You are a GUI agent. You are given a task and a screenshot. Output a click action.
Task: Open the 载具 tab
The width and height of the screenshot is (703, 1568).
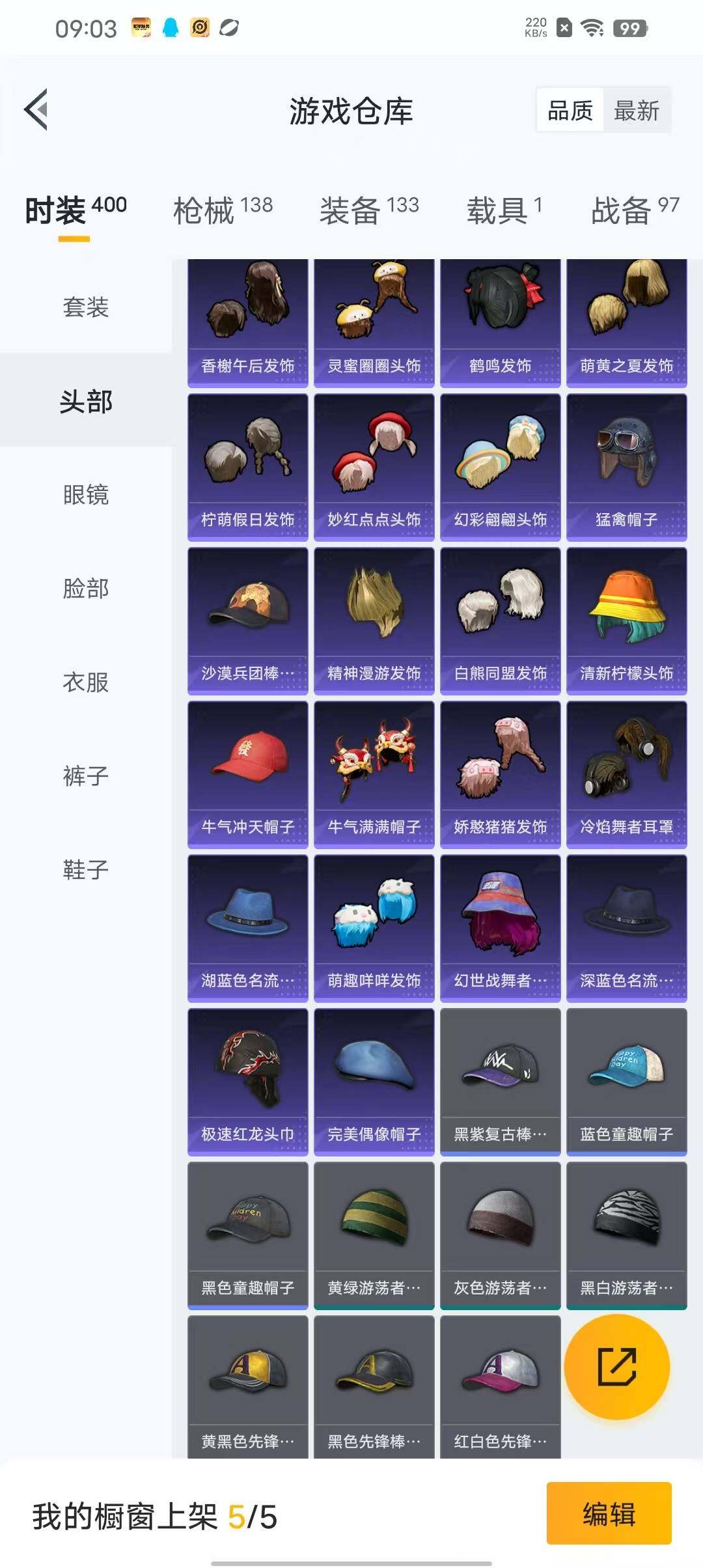click(504, 210)
